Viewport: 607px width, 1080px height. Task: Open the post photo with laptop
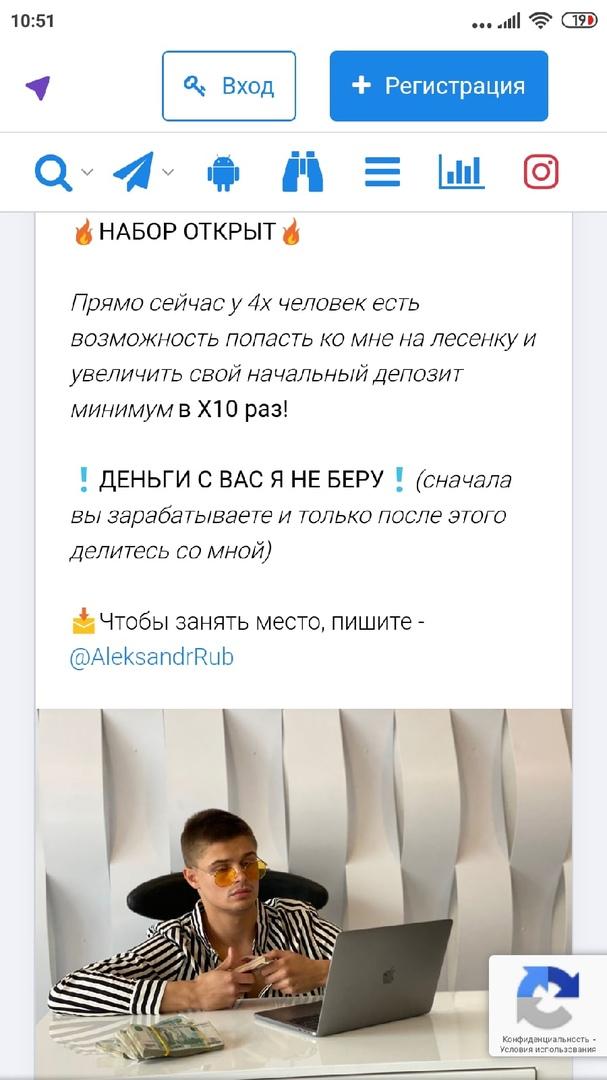304,894
